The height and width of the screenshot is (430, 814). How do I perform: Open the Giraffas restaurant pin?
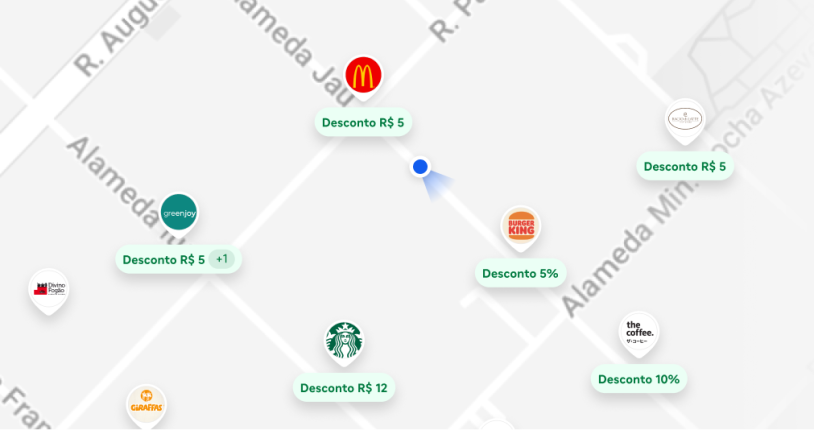[x=146, y=405]
